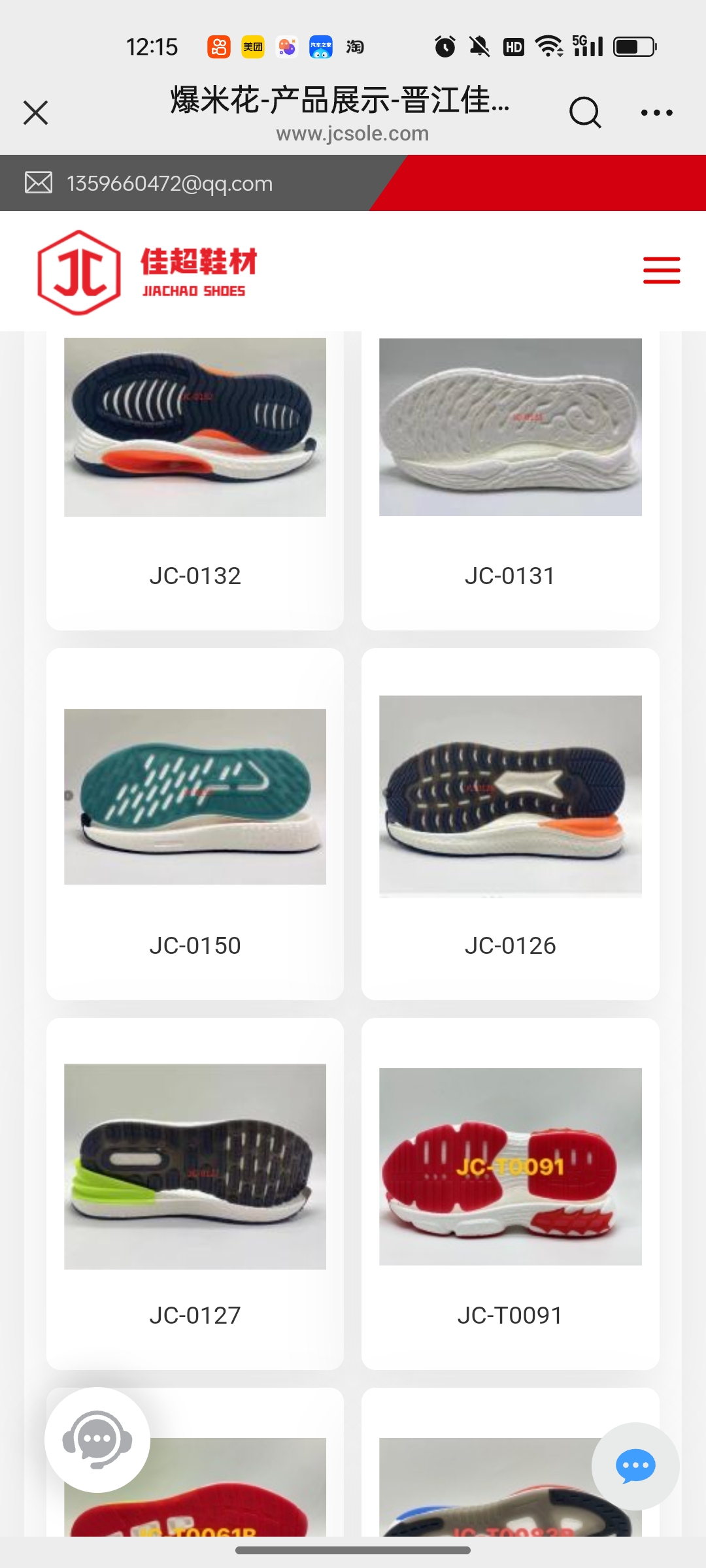Viewport: 706px width, 1568px height.
Task: Open the customer service headset button
Action: tap(97, 1439)
